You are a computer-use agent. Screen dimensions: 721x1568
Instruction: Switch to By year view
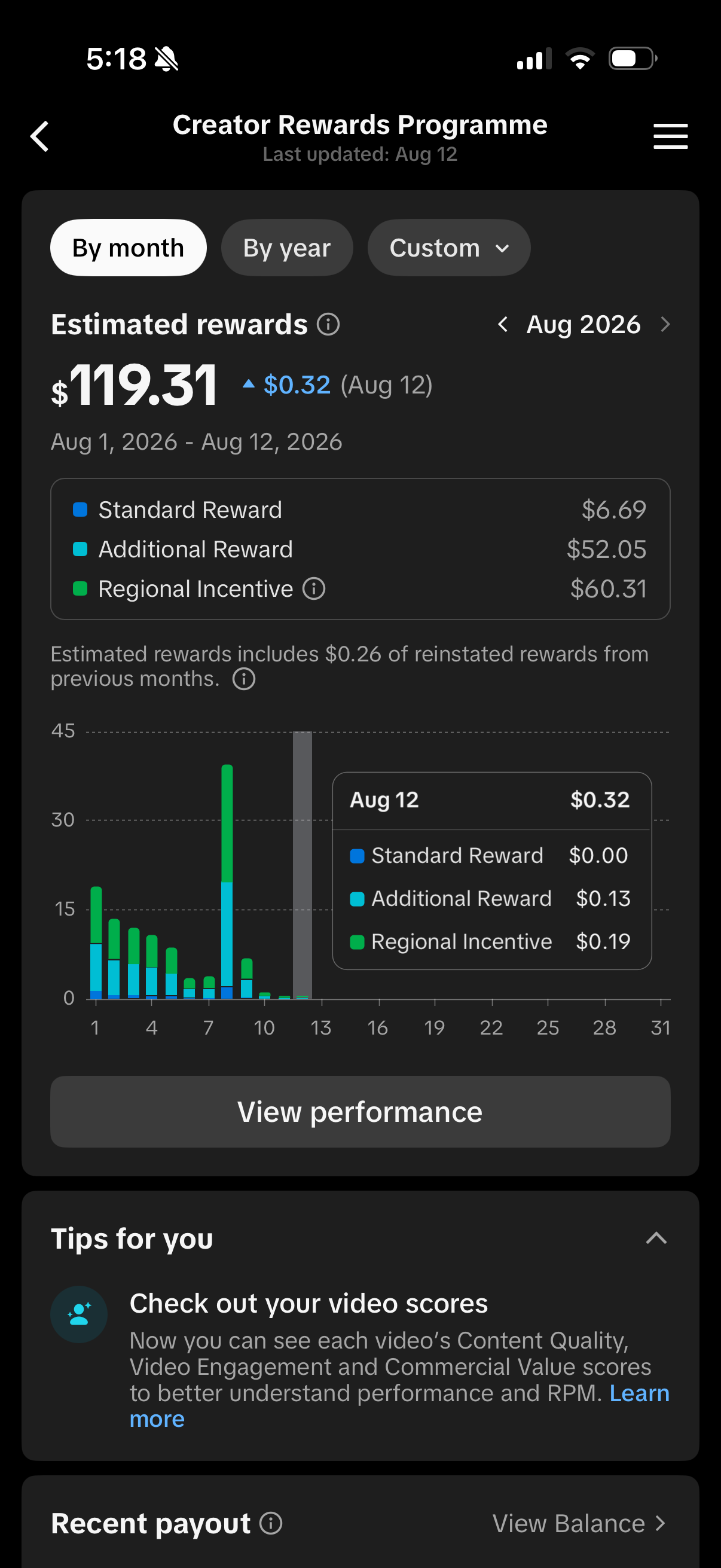click(x=286, y=248)
